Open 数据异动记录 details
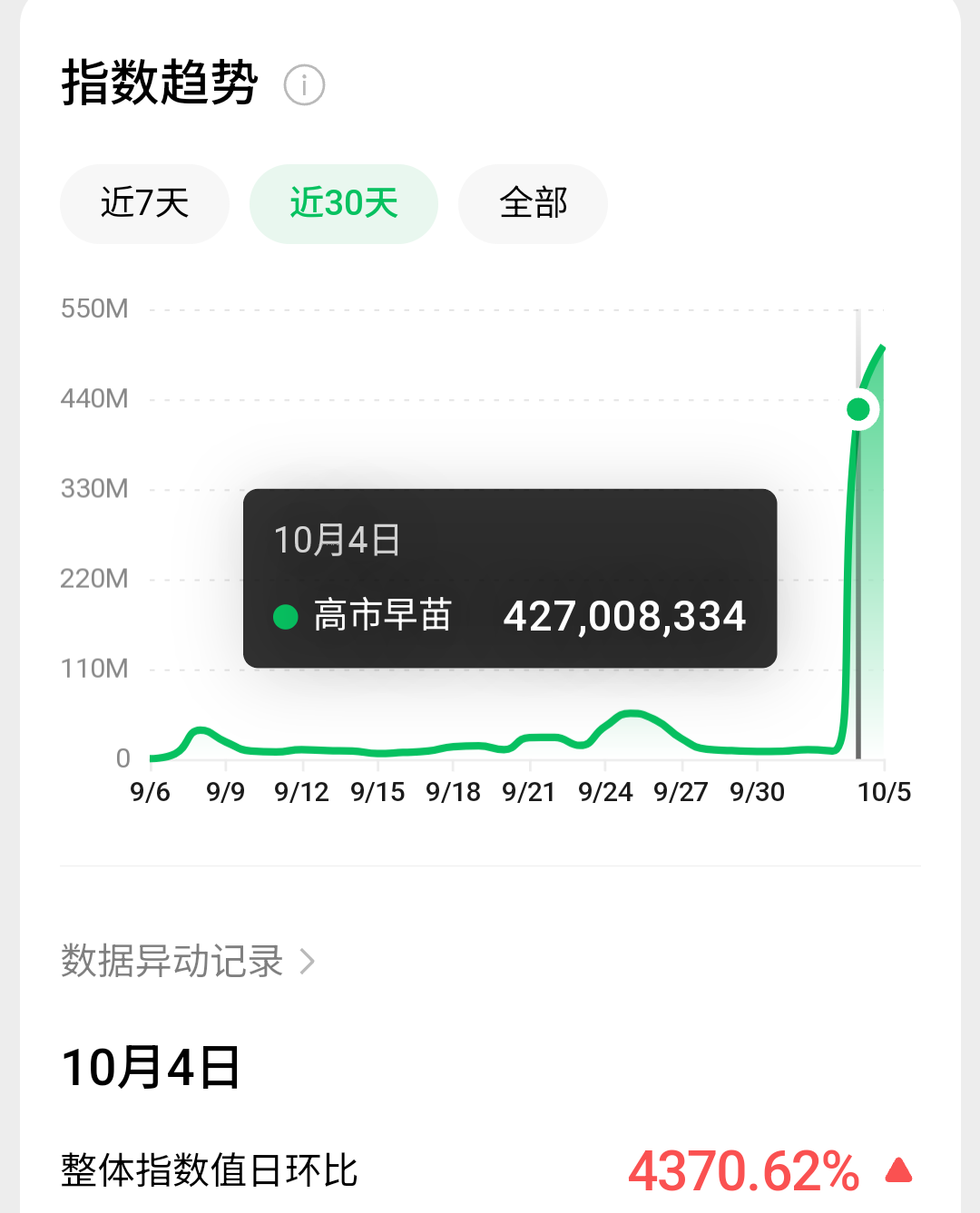Image resolution: width=980 pixels, height=1213 pixels. 188,962
